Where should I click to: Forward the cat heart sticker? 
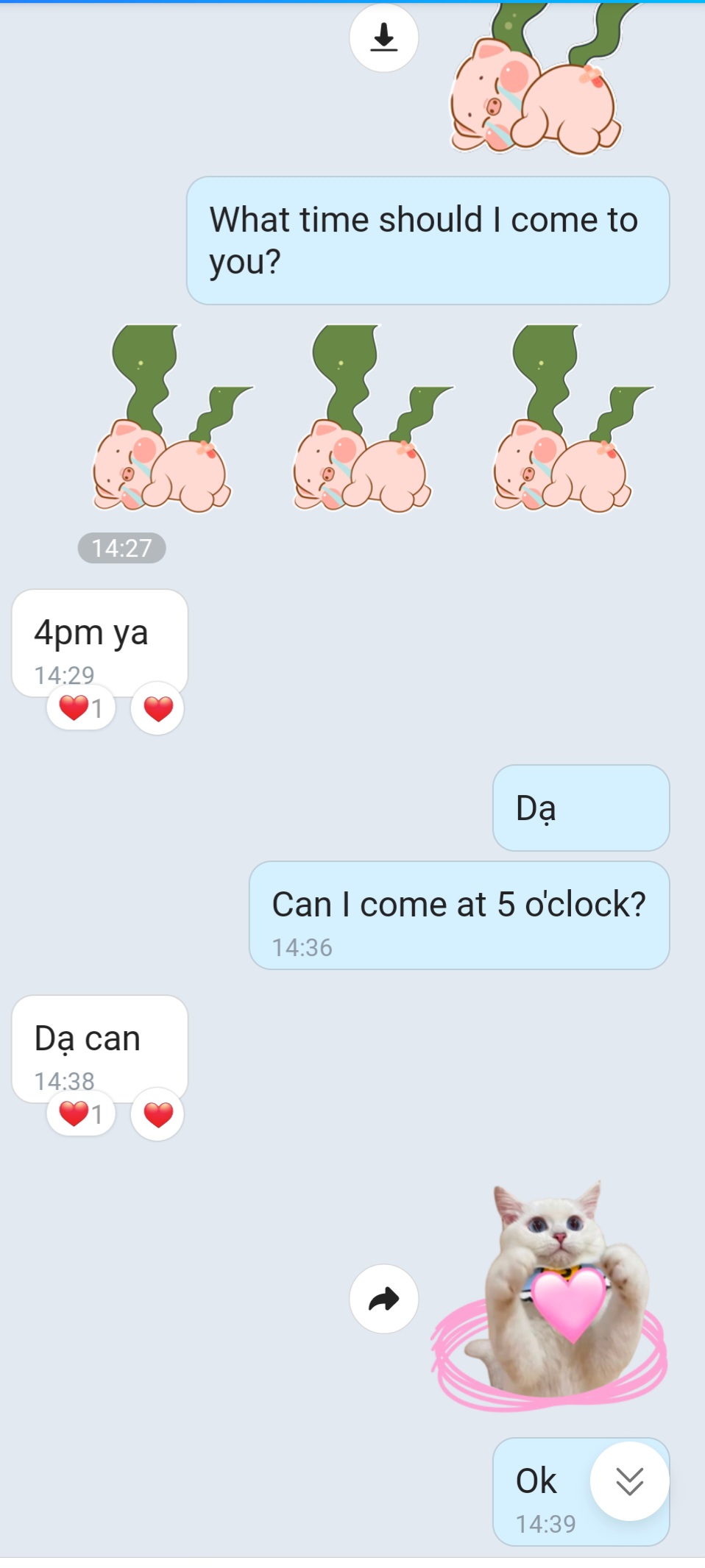383,1299
